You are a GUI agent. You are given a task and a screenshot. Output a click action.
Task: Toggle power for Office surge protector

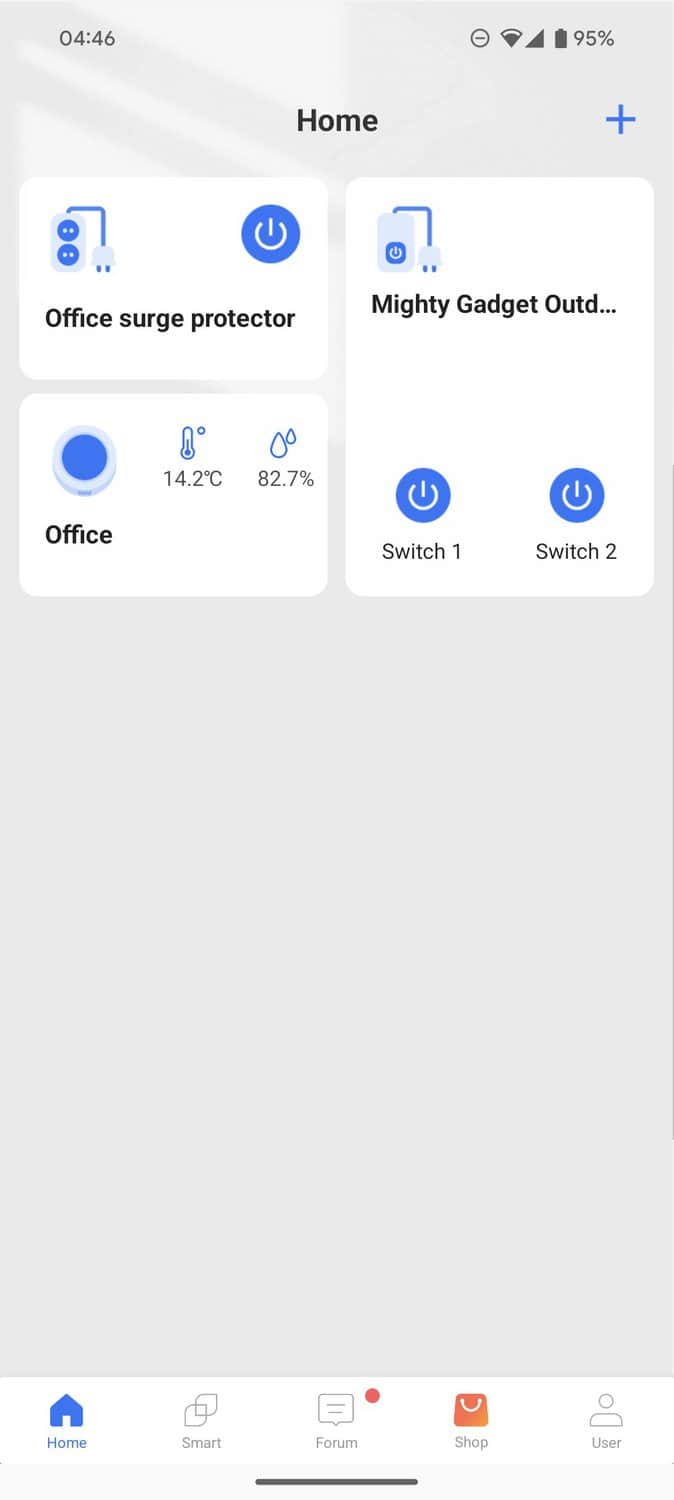270,234
